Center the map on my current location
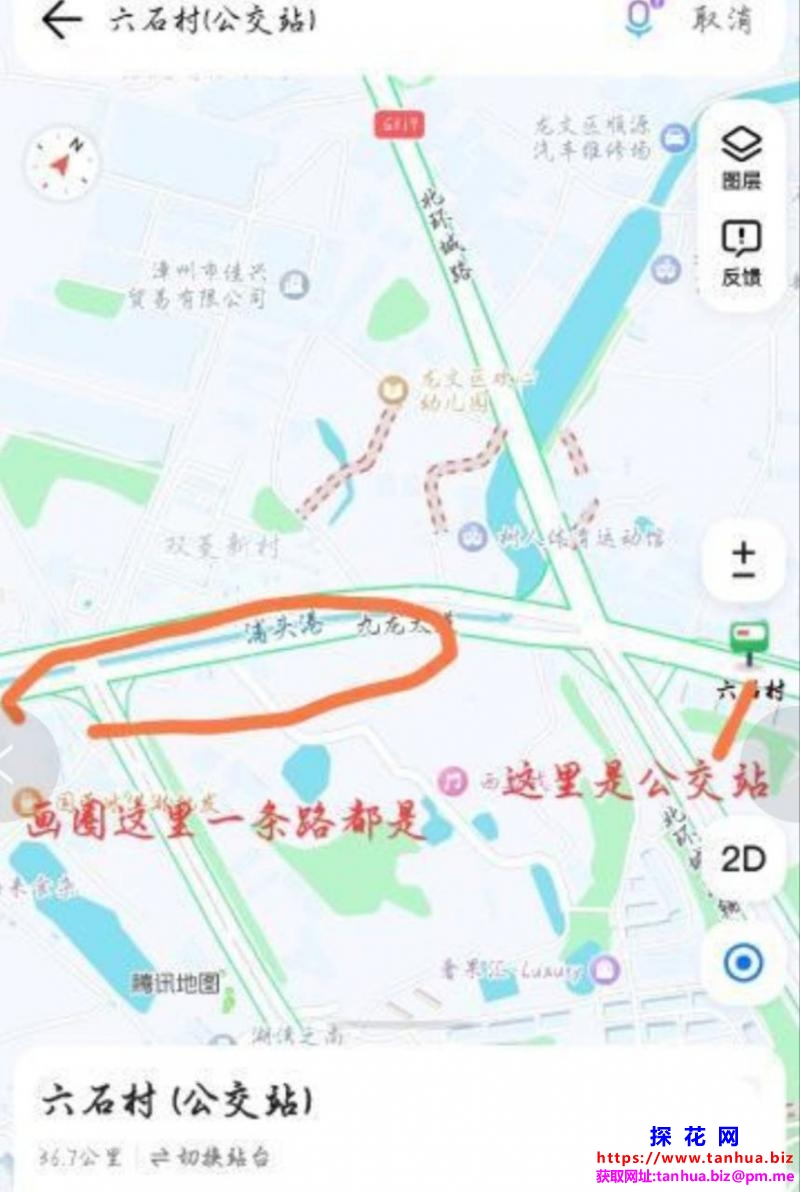This screenshot has height=1192, width=800. coord(743,963)
